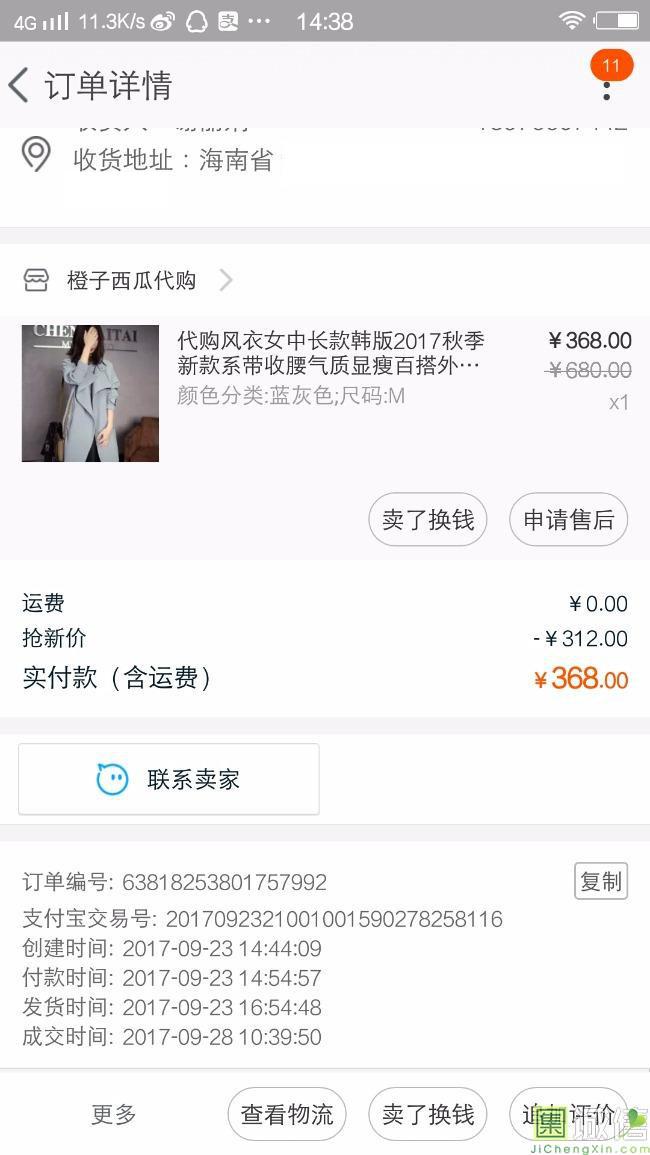Open 更多 options in the bottom bar
The image size is (650, 1155).
pos(113,1114)
